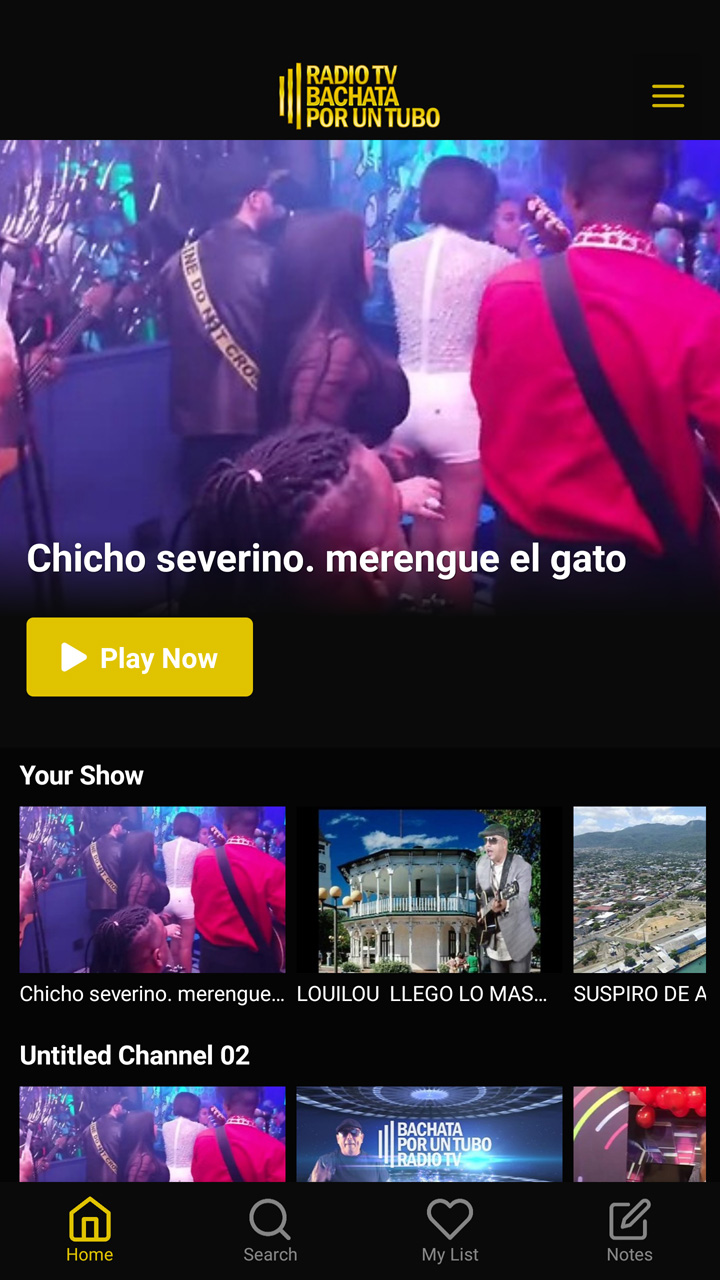Go to the Home tab
Image resolution: width=720 pixels, height=1280 pixels.
pyautogui.click(x=90, y=1231)
